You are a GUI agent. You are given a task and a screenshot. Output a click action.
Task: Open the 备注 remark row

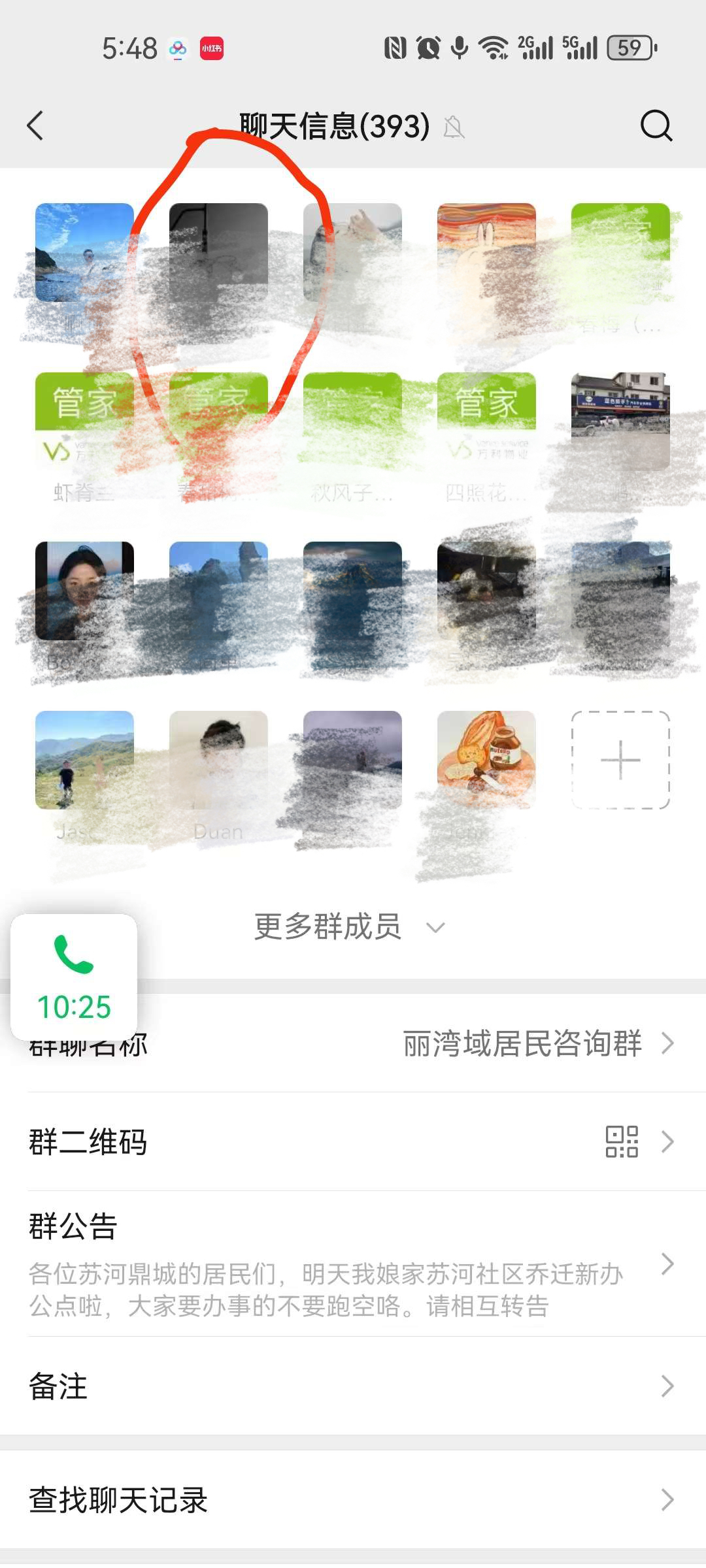pyautogui.click(x=353, y=1386)
